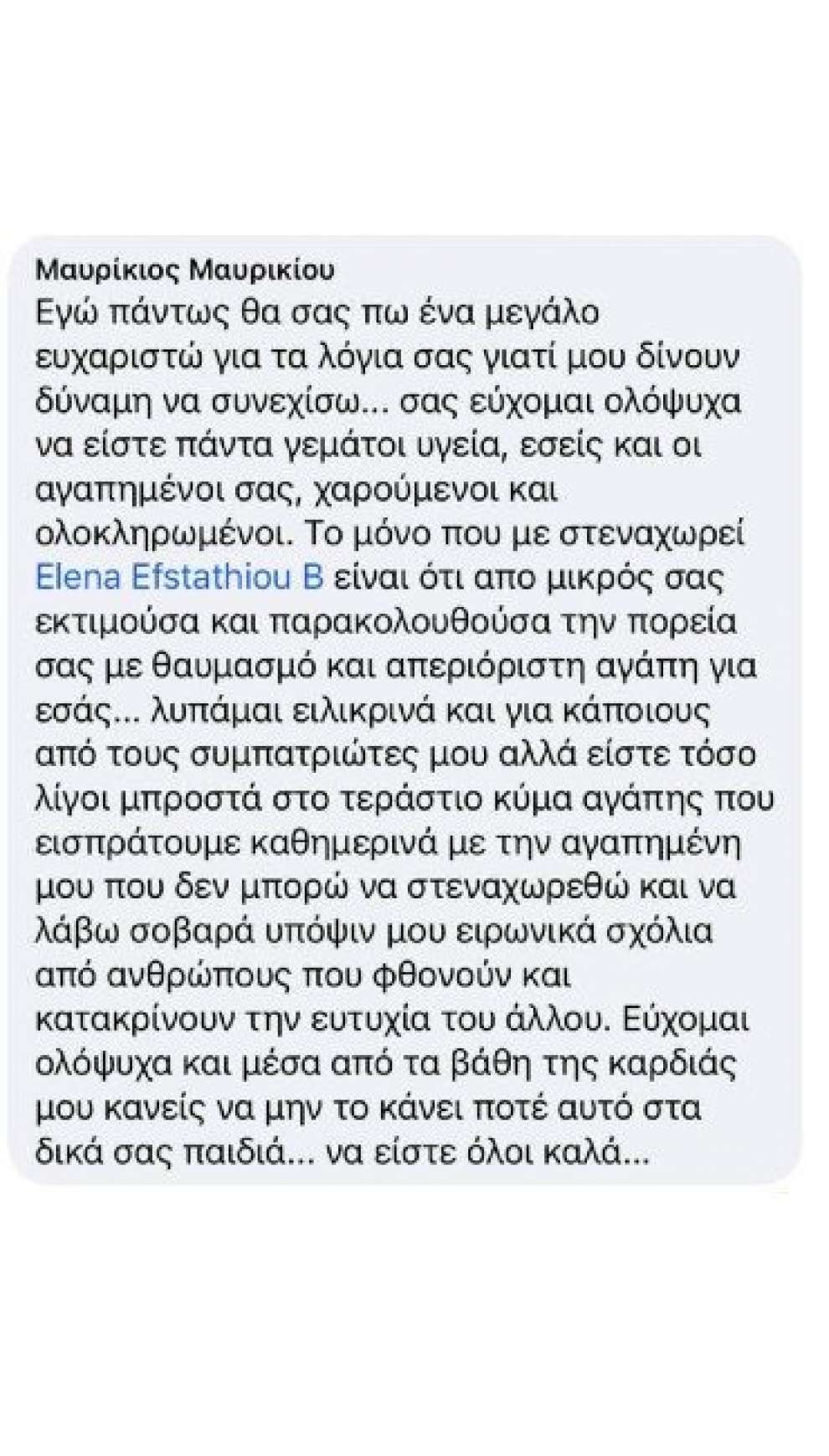Open commenter Μαυρίκιος Μαυρικίου's profile
The image size is (829, 1456).
(186, 270)
